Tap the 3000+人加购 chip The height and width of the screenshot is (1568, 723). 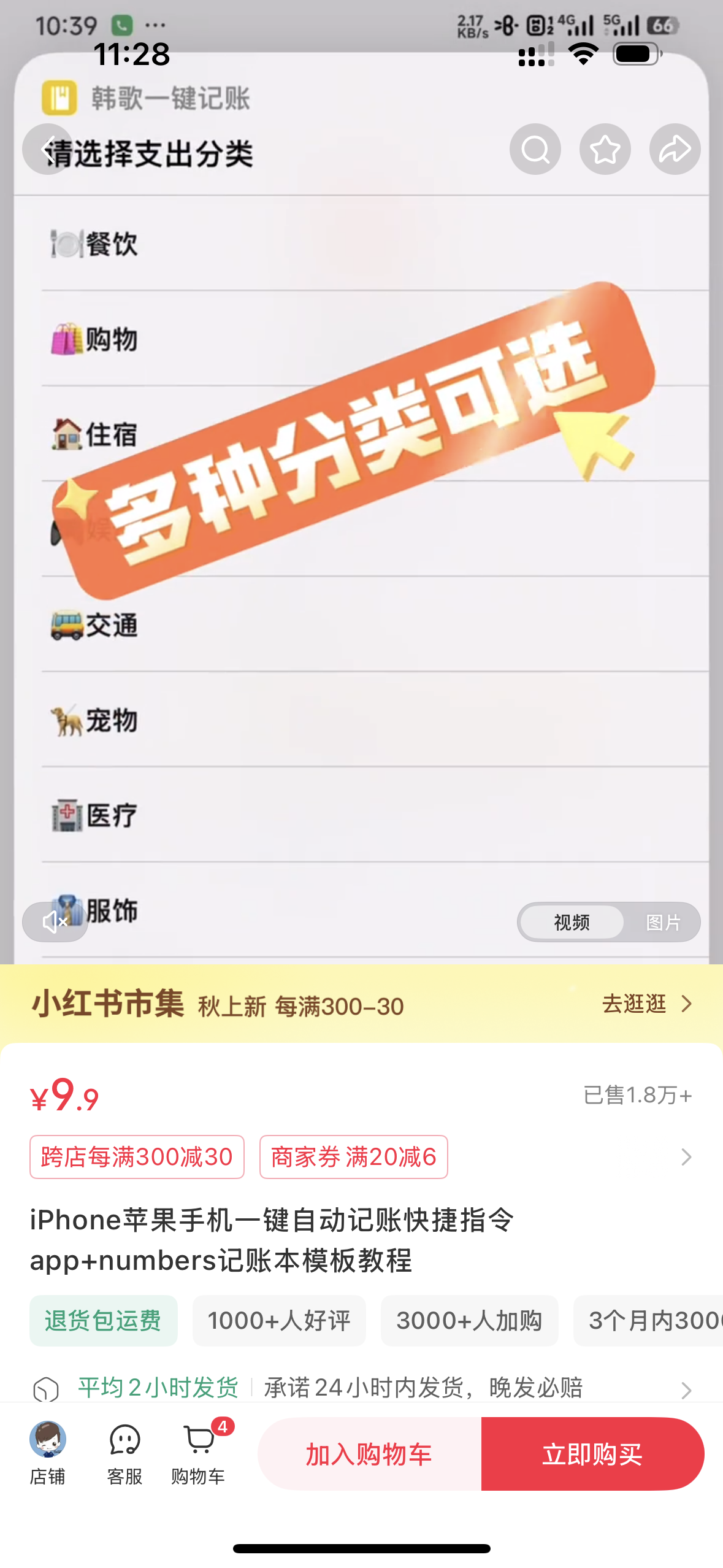point(469,1321)
